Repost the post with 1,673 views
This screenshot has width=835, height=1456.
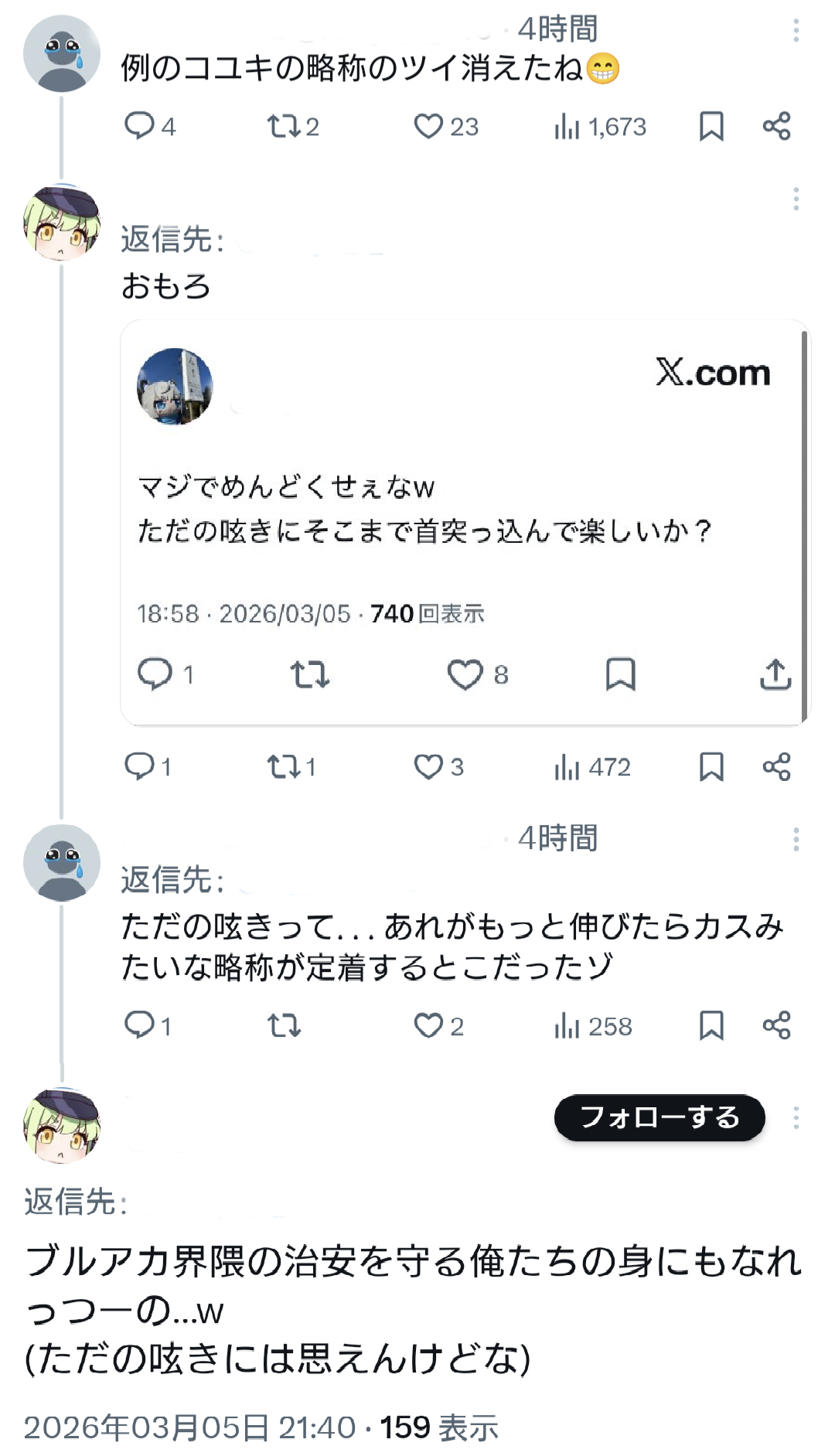(292, 126)
